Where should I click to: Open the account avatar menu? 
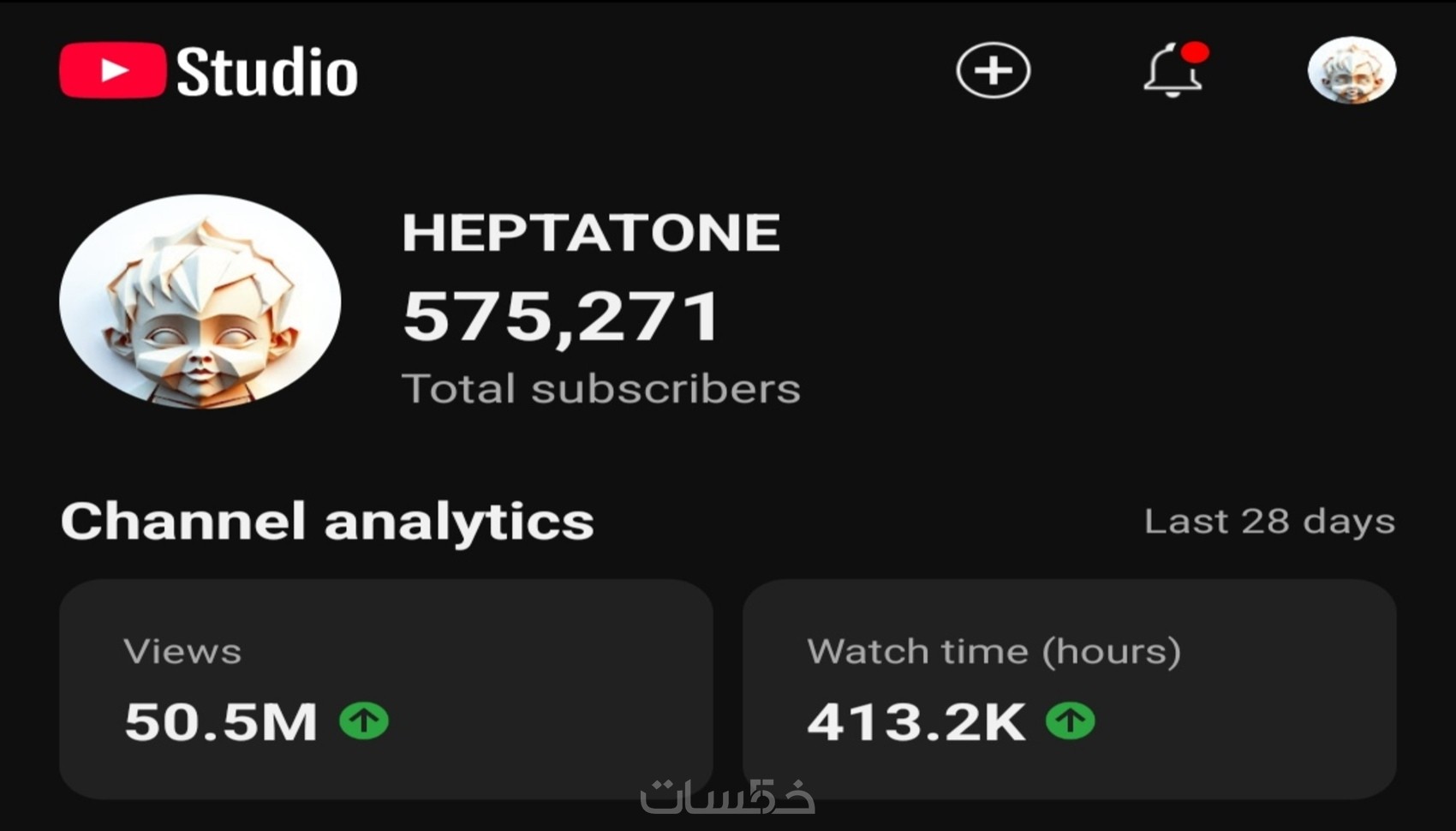tap(1352, 70)
